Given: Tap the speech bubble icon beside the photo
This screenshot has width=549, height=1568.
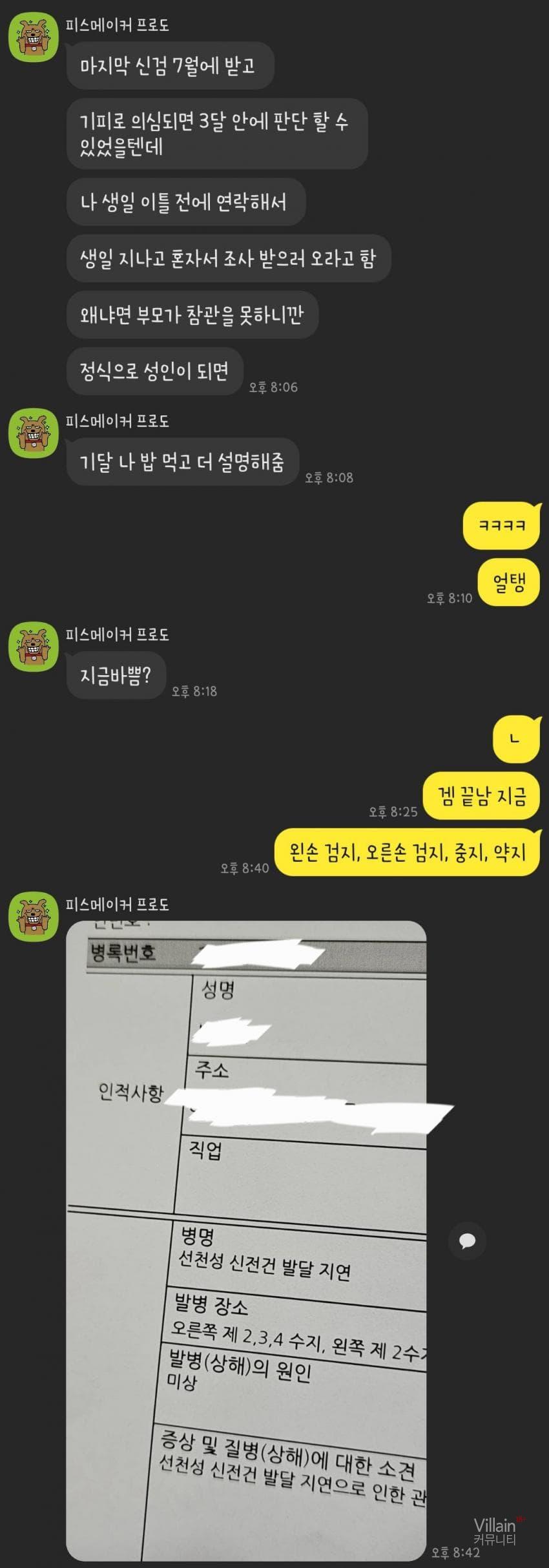Looking at the screenshot, I should tap(467, 1240).
